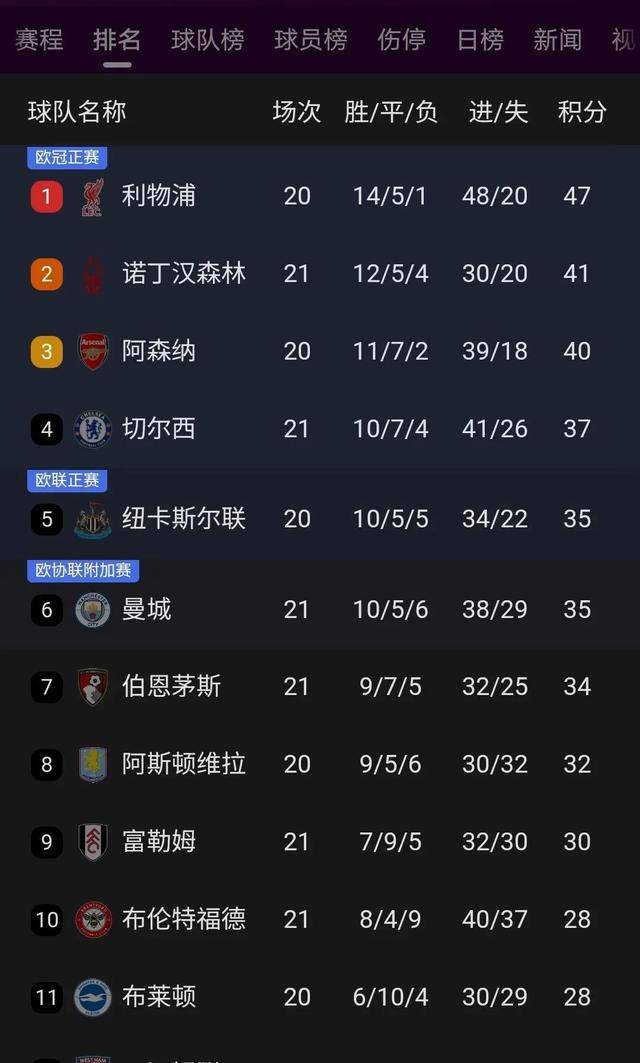Switch to the 赛程 tab

pyautogui.click(x=39, y=40)
